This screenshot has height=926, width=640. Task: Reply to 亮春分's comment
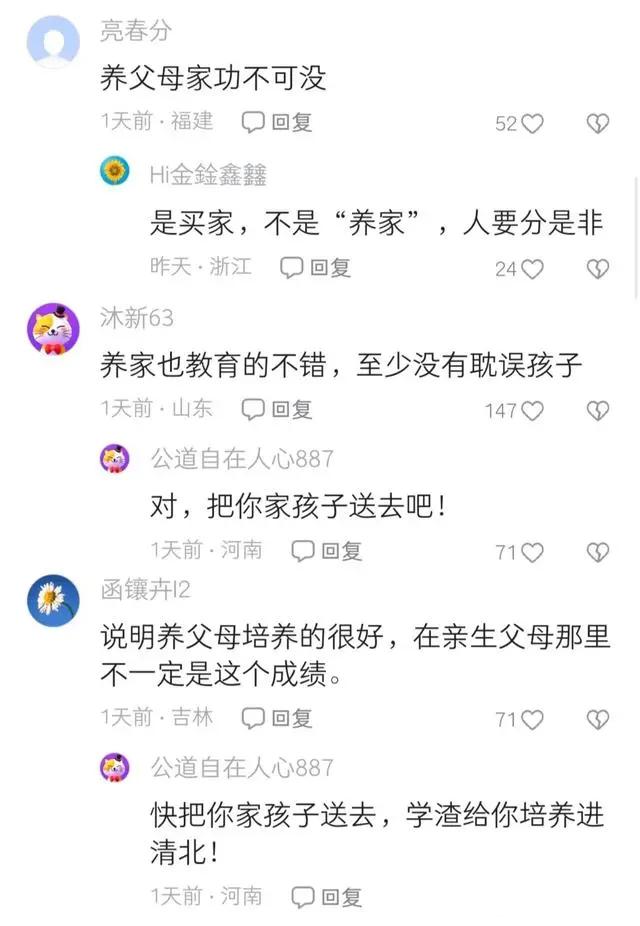point(279,123)
